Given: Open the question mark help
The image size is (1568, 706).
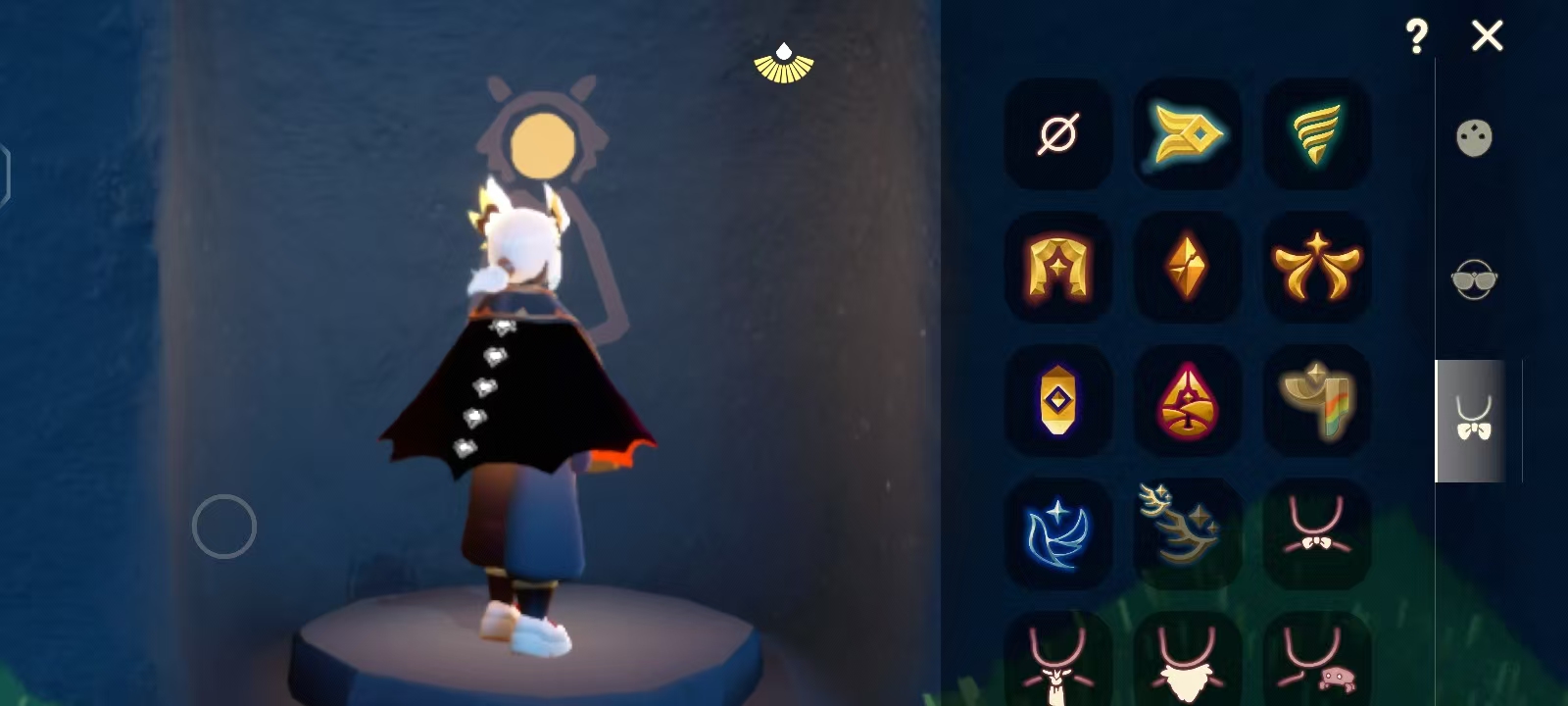Looking at the screenshot, I should [1416, 37].
